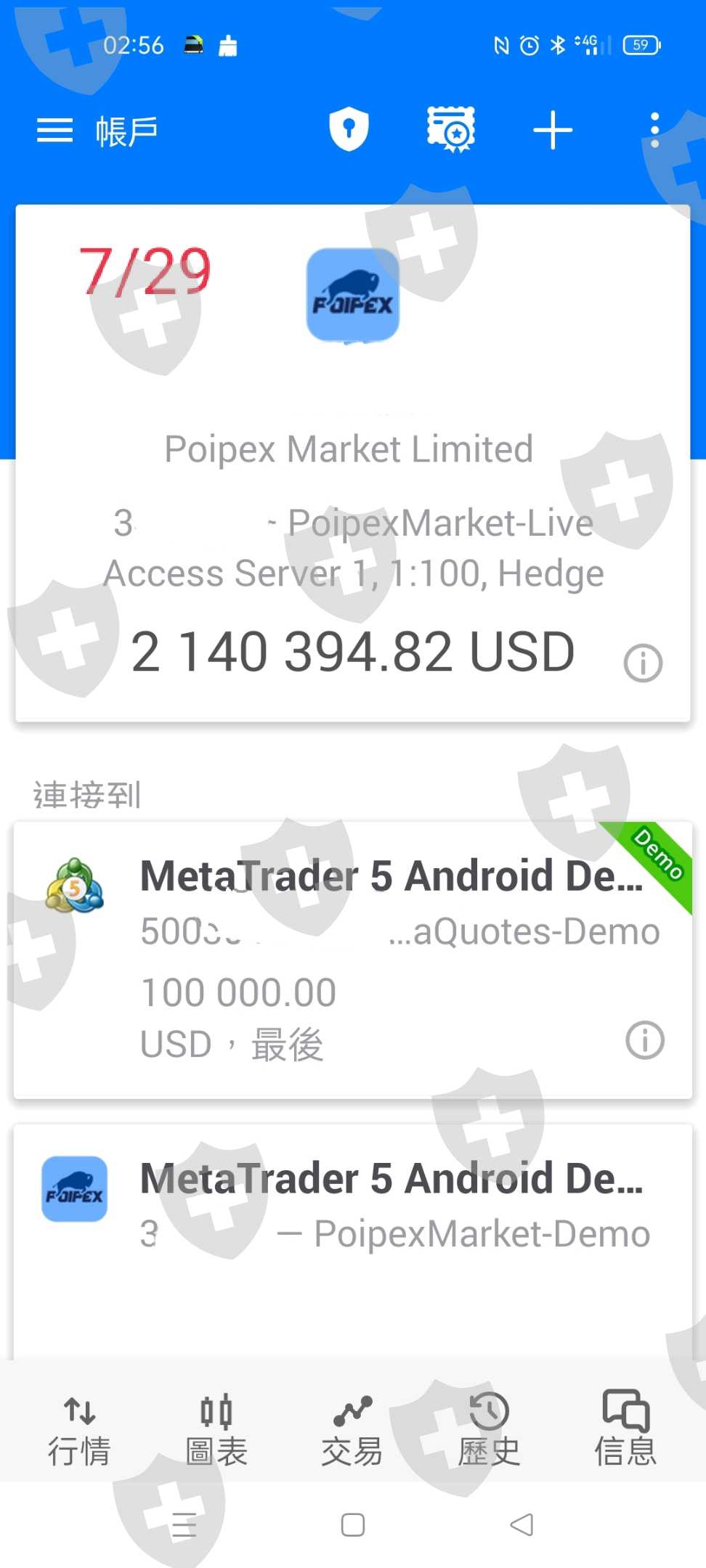Go back with system back button
The height and width of the screenshot is (1568, 706).
coord(522,1524)
